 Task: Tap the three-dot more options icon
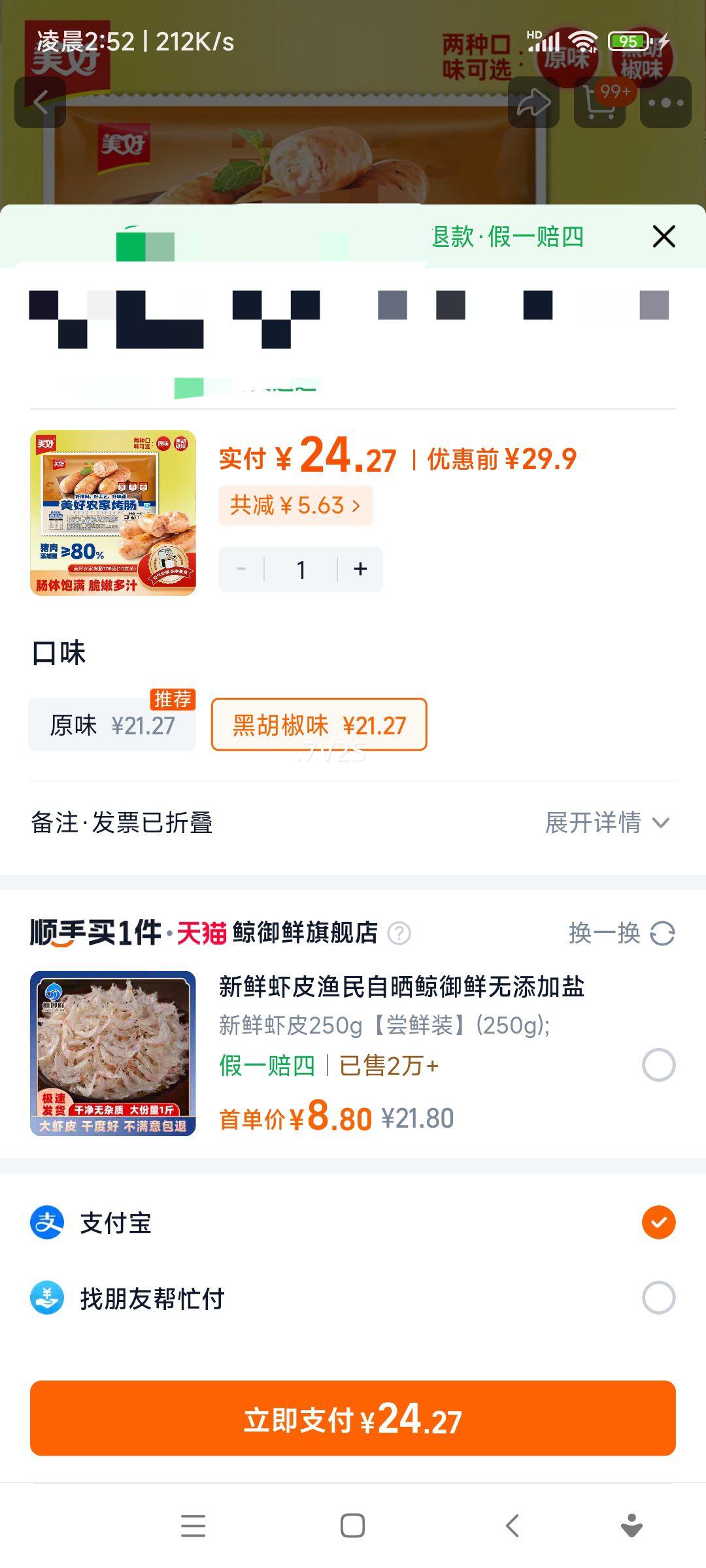(665, 103)
